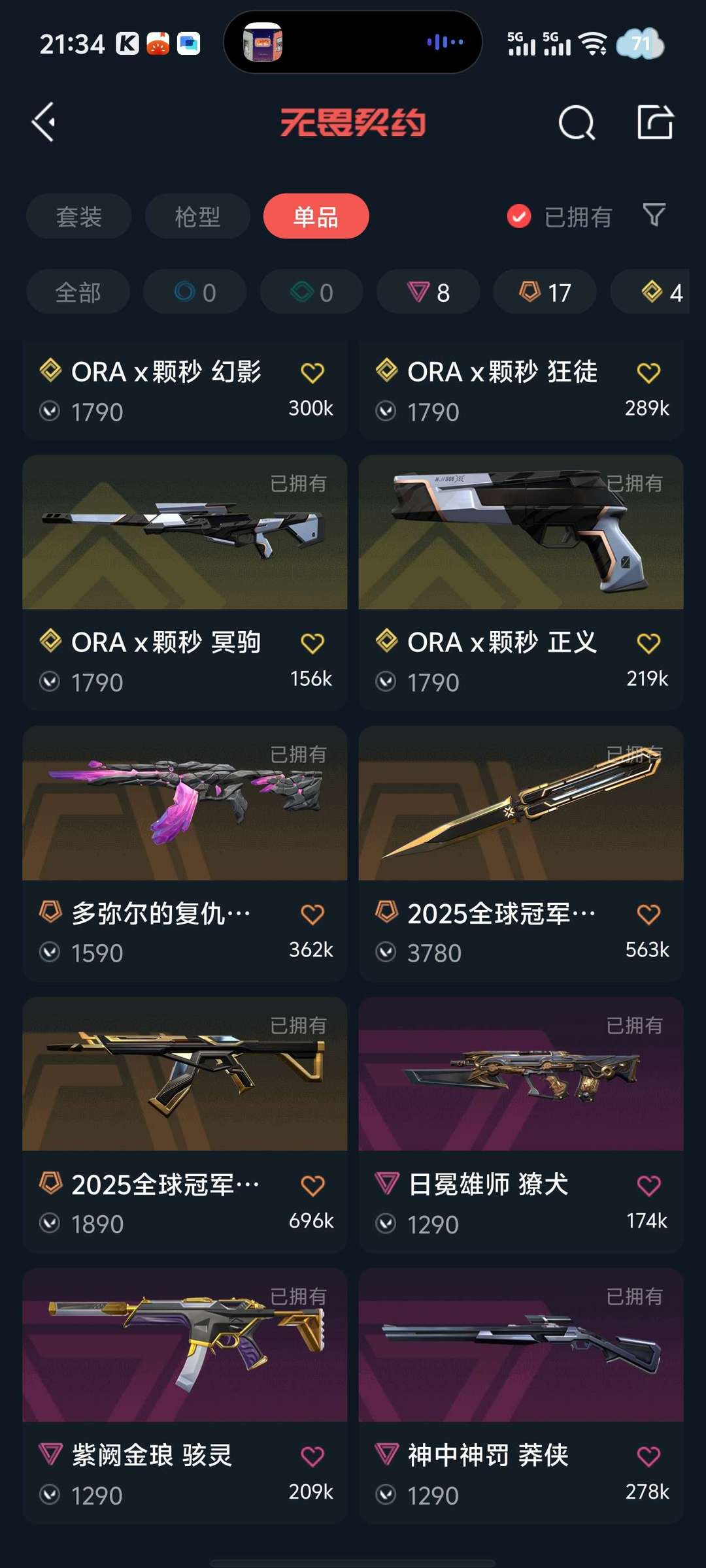The width and height of the screenshot is (706, 1568).
Task: Filter by the yellow tier chip showing 4
Action: tap(660, 292)
